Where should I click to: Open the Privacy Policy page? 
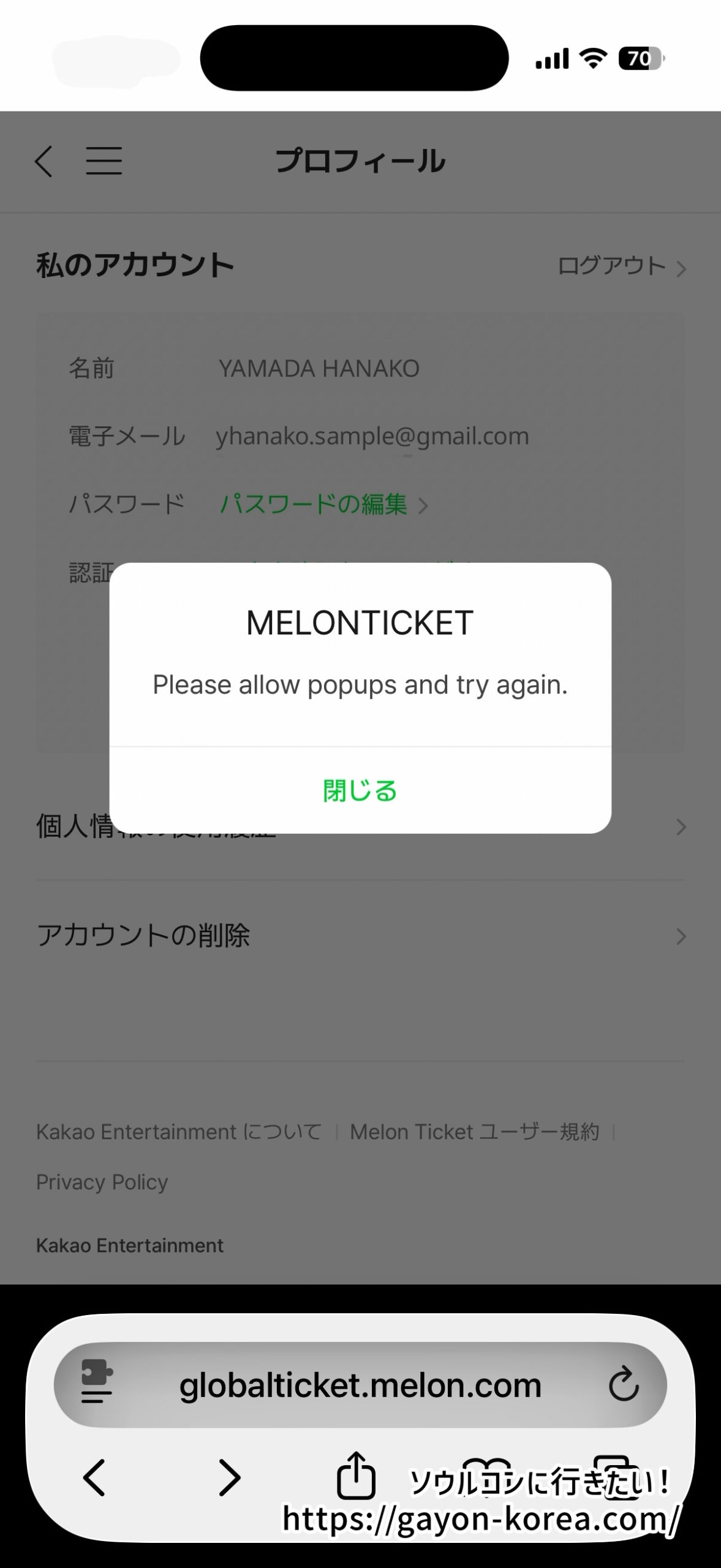[x=102, y=1182]
